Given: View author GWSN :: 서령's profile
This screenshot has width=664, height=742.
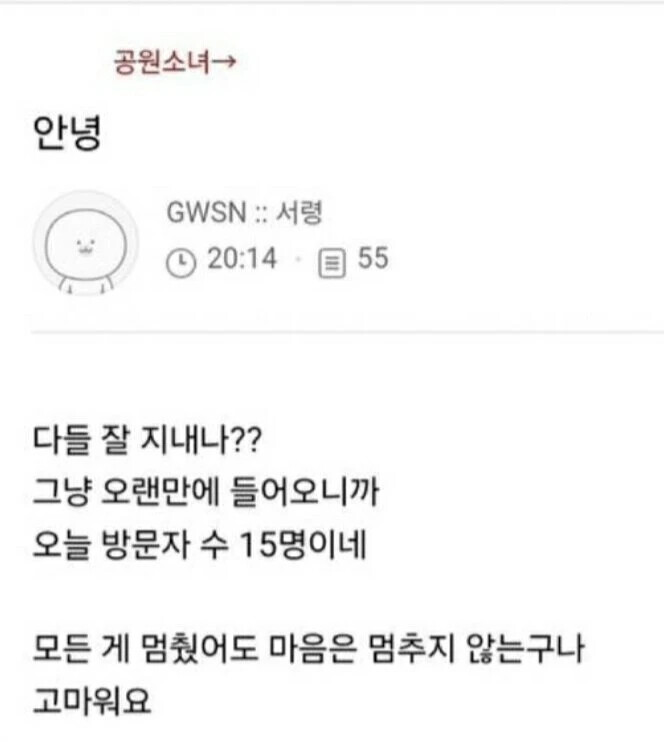Looking at the screenshot, I should 245,212.
